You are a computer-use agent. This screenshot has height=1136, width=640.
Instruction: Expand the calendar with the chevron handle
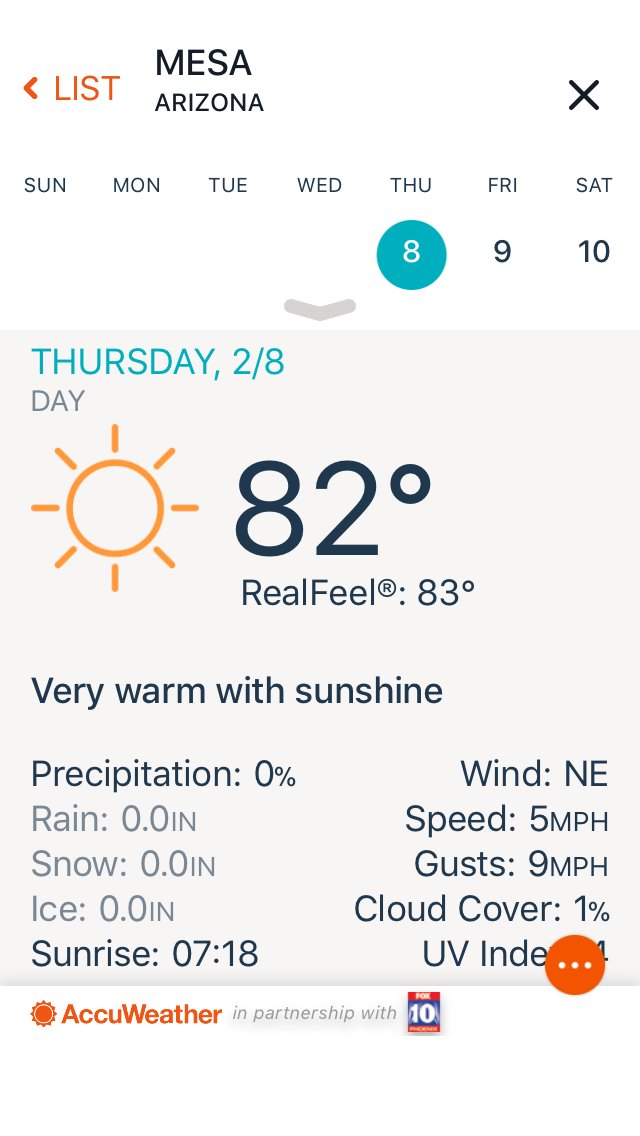[x=320, y=309]
